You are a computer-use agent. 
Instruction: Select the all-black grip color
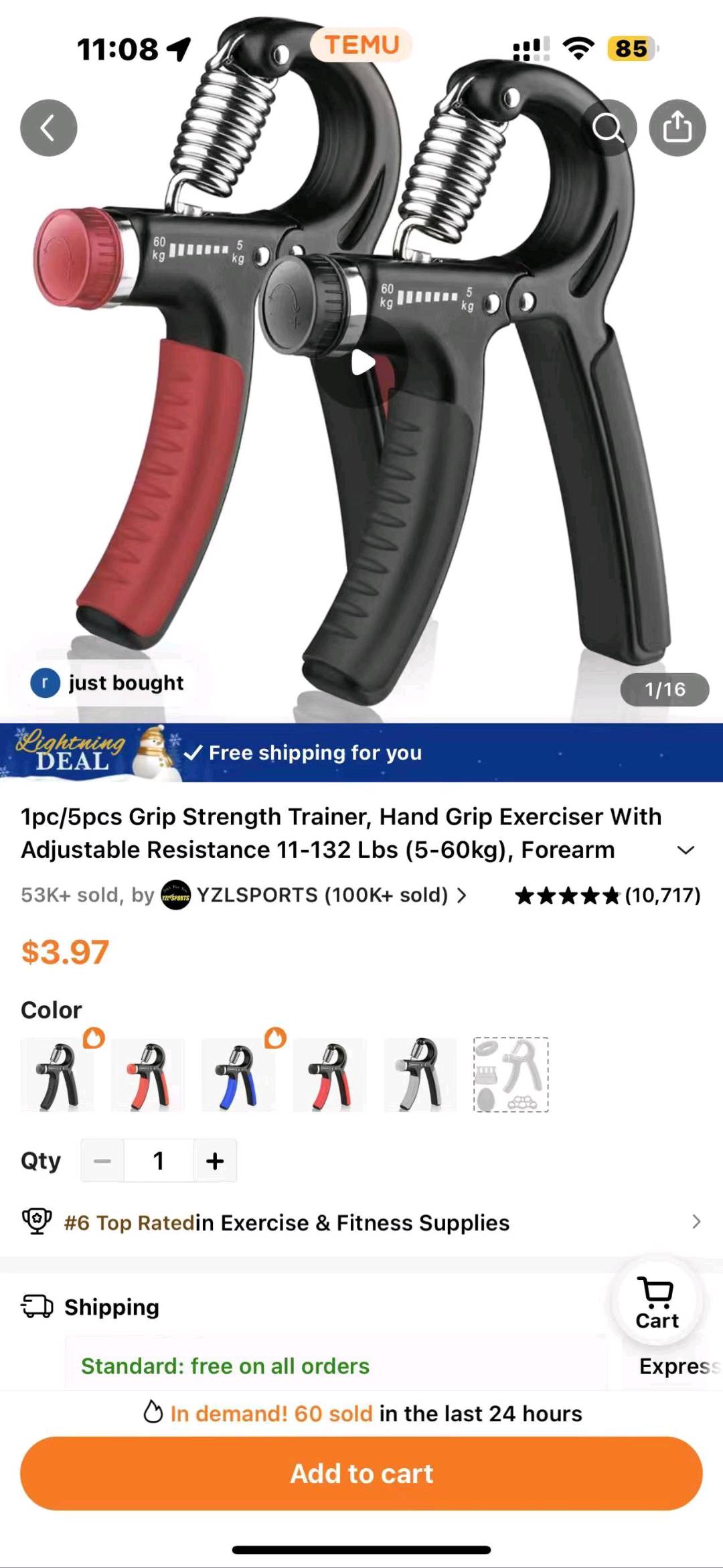point(58,1075)
